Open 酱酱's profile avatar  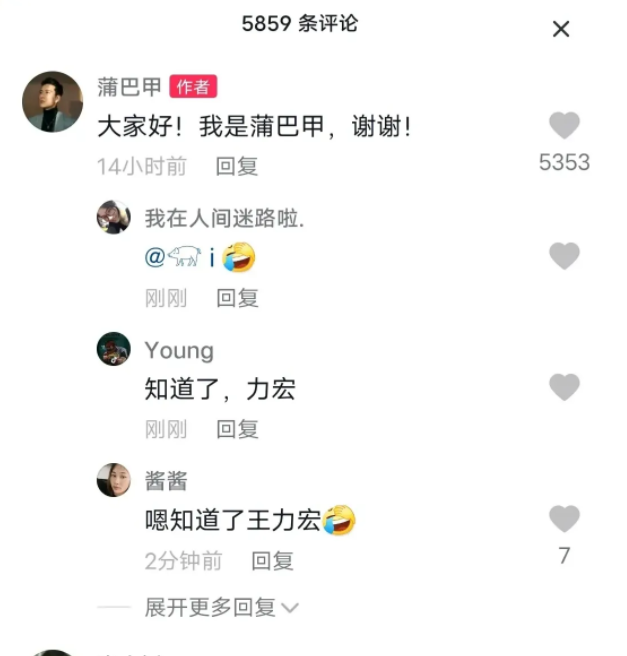[x=114, y=480]
